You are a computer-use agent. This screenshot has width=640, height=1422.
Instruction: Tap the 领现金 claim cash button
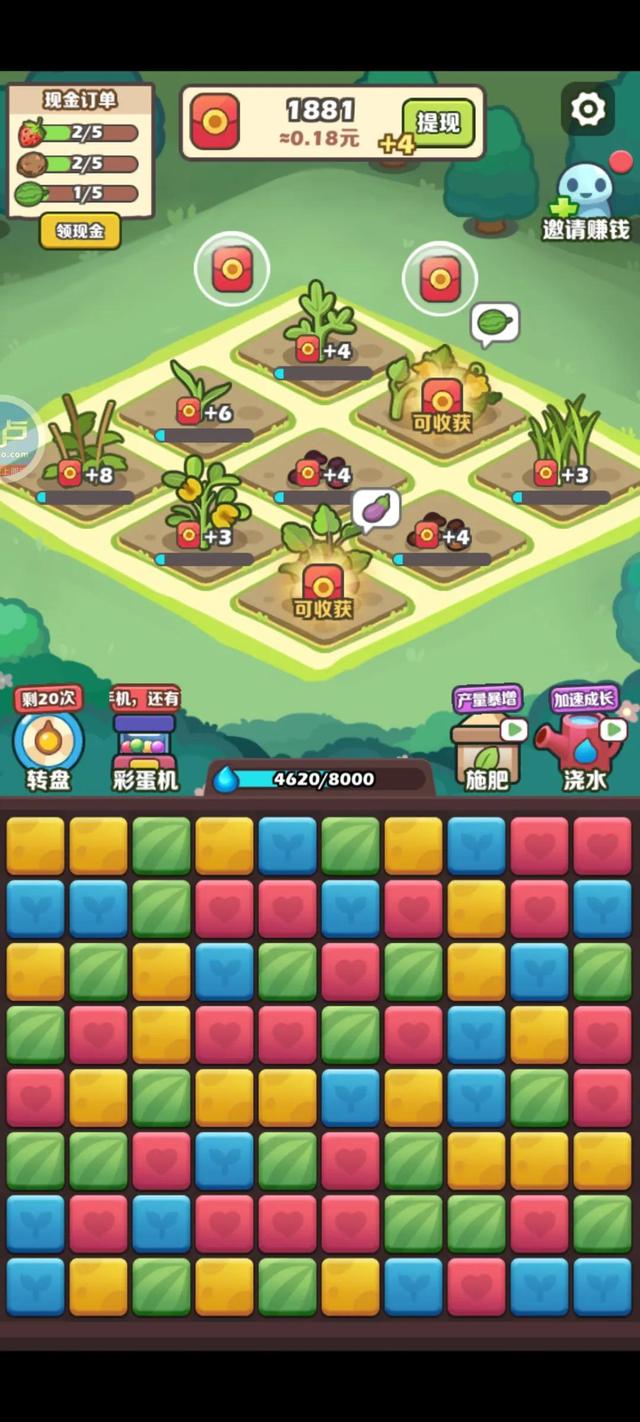(80, 231)
